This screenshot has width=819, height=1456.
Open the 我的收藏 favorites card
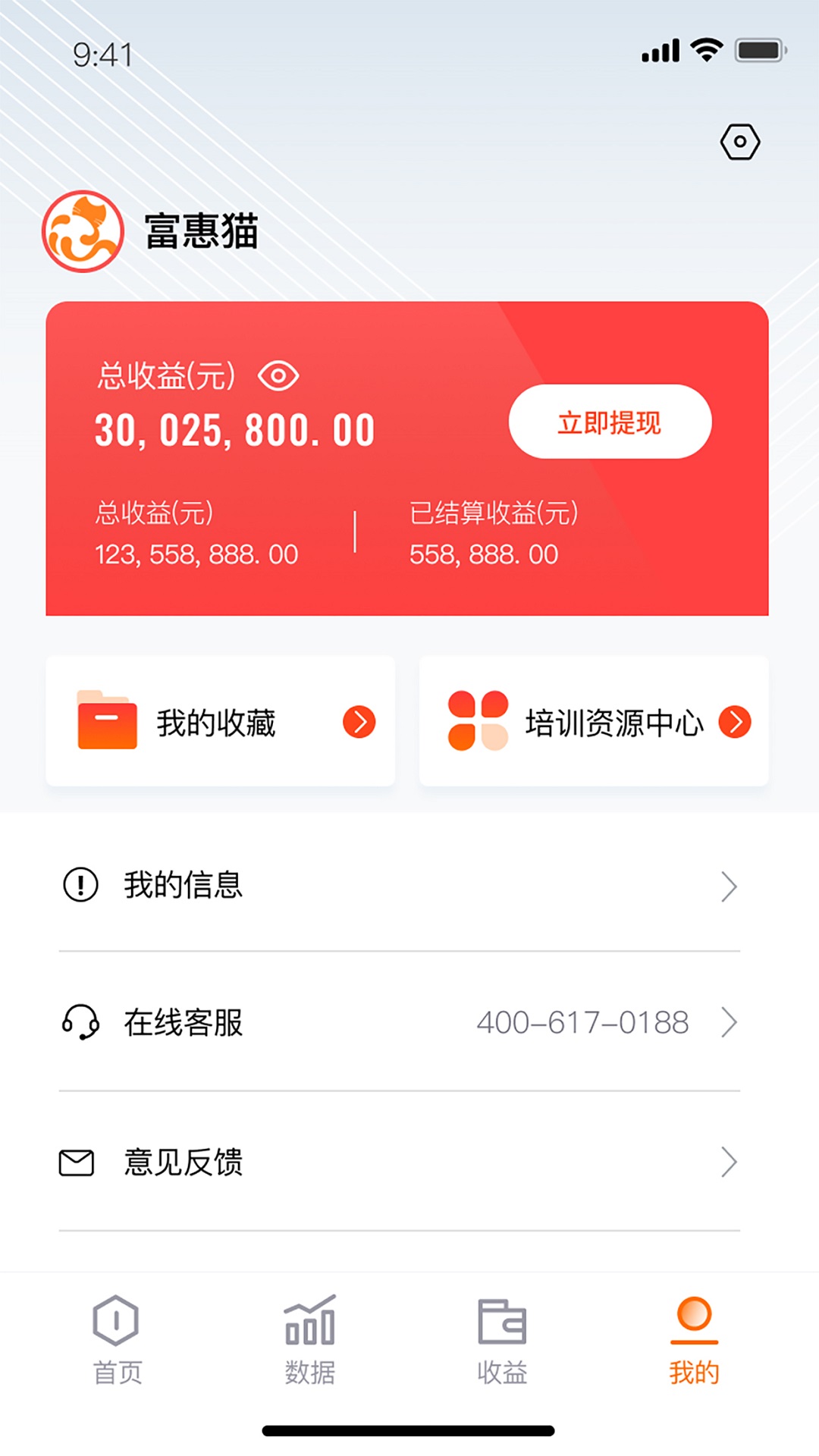pos(220,721)
